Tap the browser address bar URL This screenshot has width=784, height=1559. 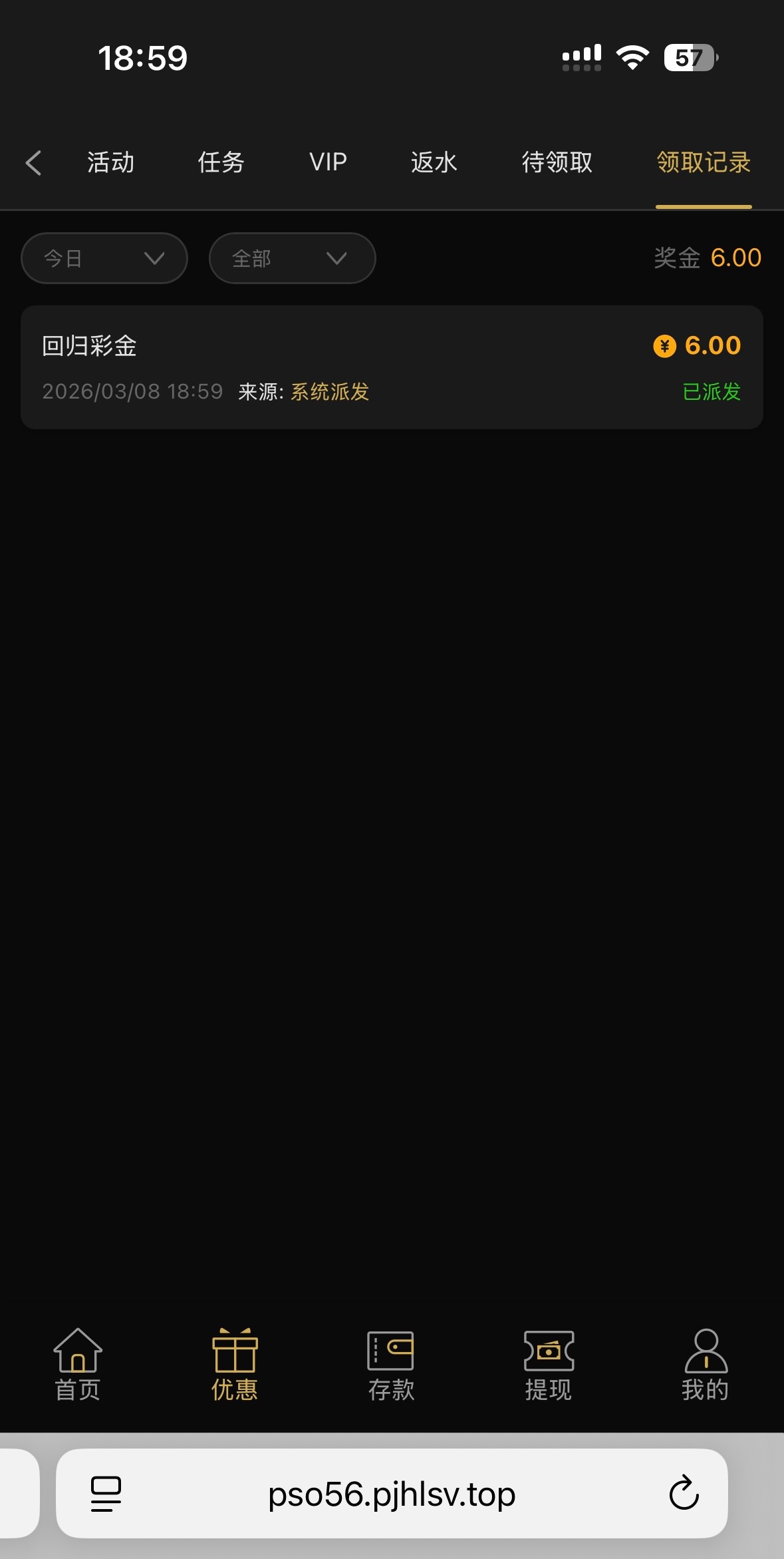click(x=392, y=1494)
